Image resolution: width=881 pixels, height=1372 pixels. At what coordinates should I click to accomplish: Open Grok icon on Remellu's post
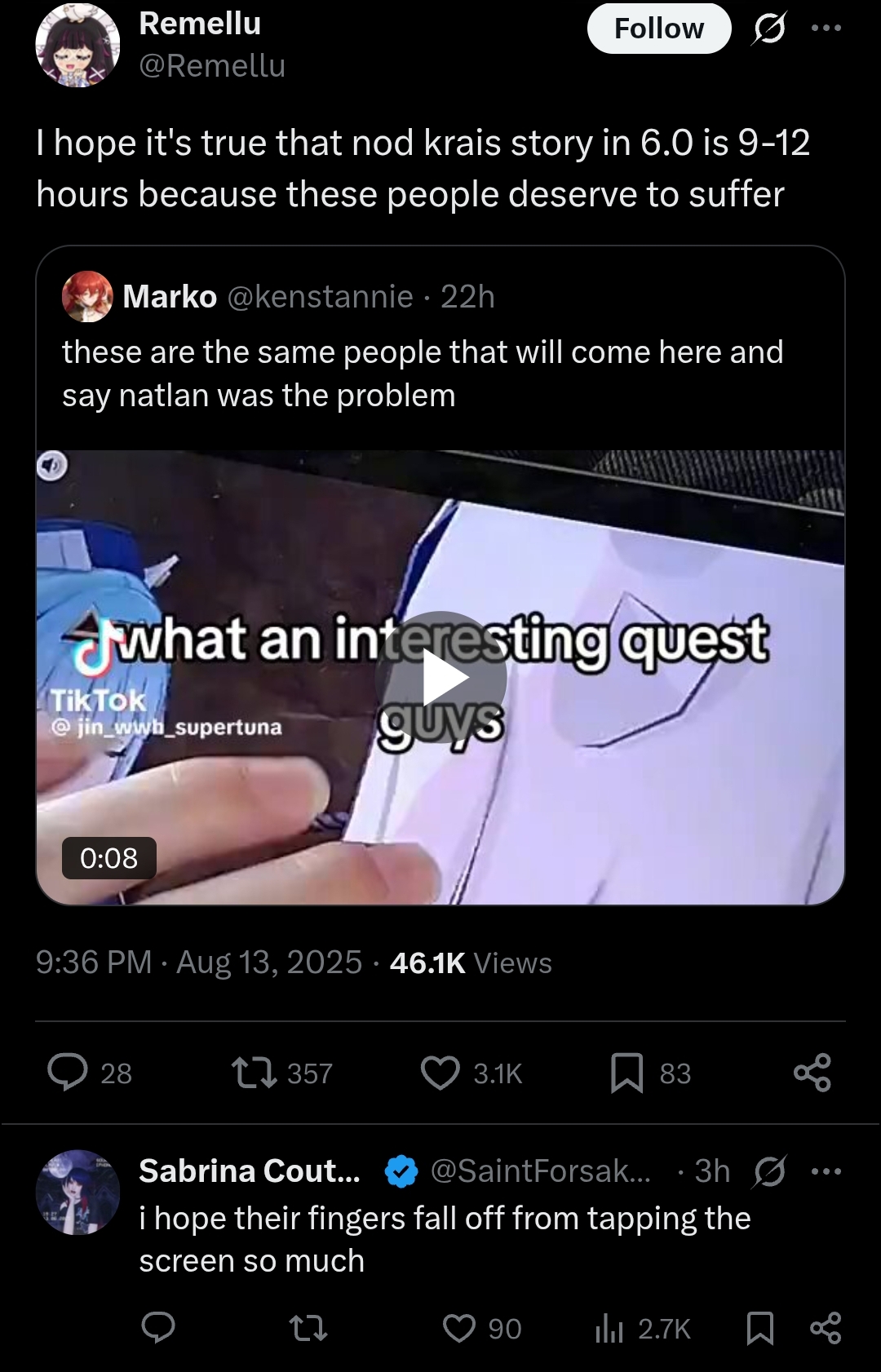tap(769, 29)
